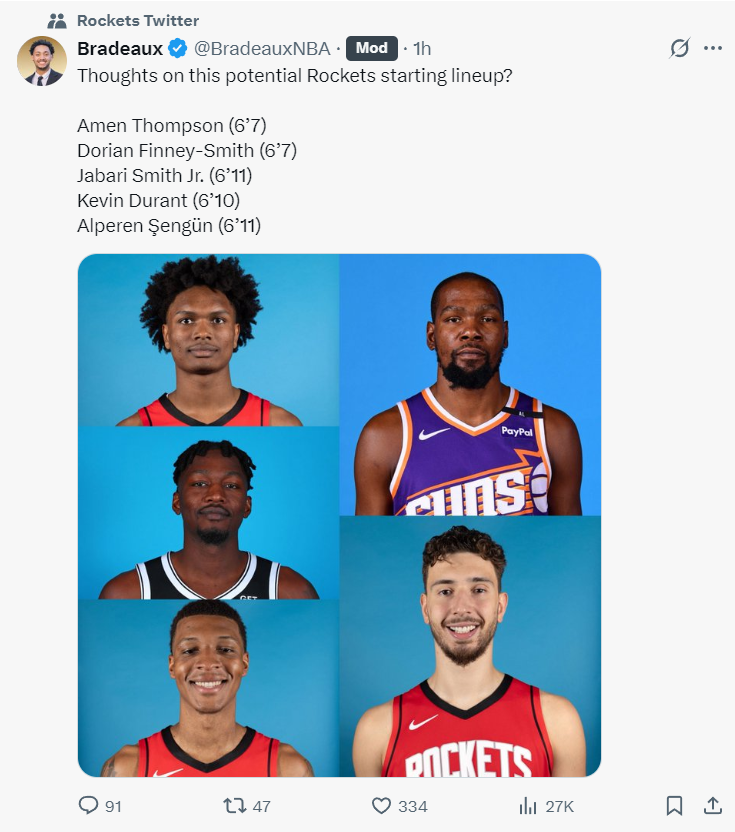Open the photo with the purple Suns jersey
This screenshot has height=832, width=735.
click(471, 385)
